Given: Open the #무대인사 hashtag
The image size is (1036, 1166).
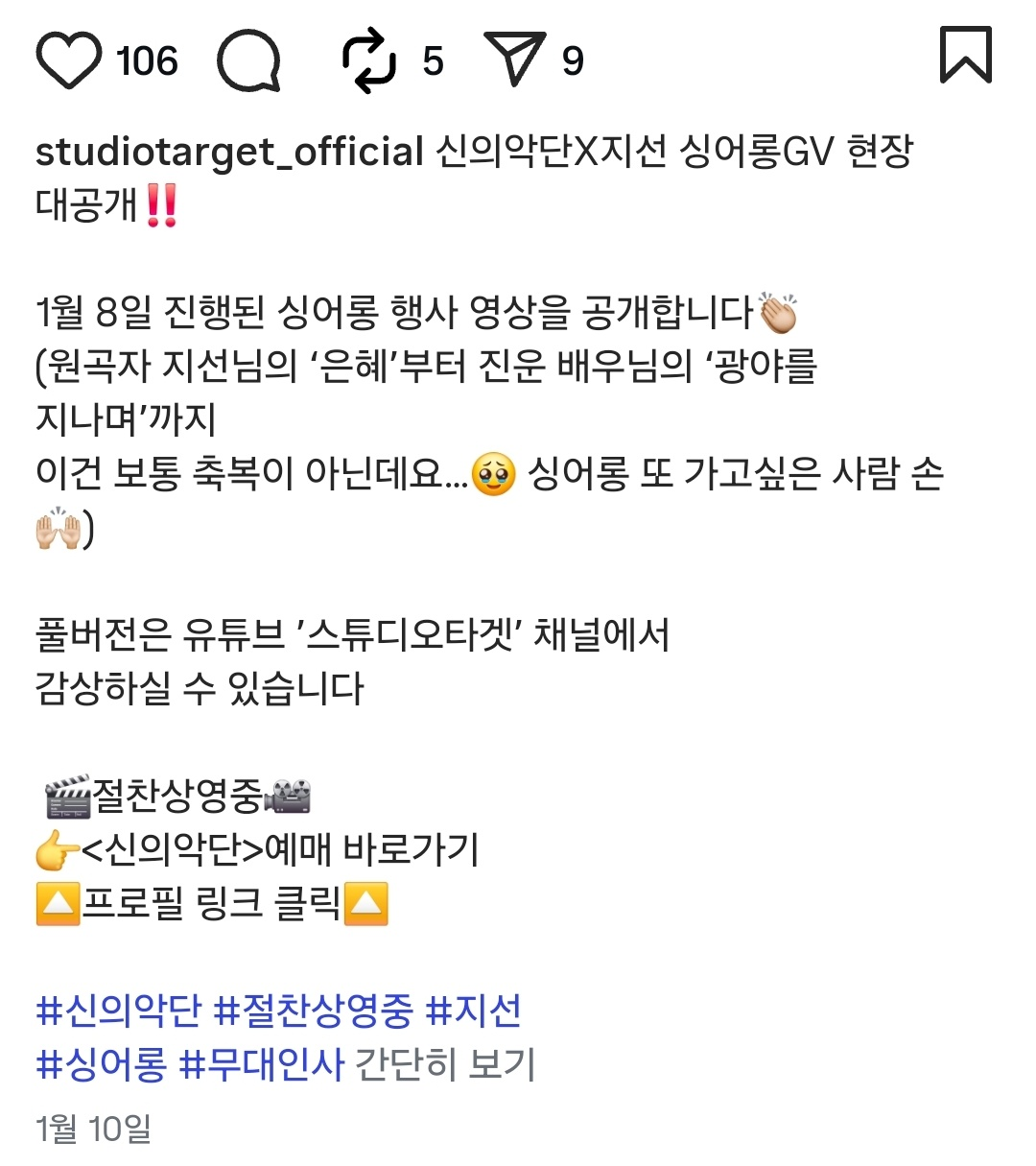Looking at the screenshot, I should tap(261, 1063).
